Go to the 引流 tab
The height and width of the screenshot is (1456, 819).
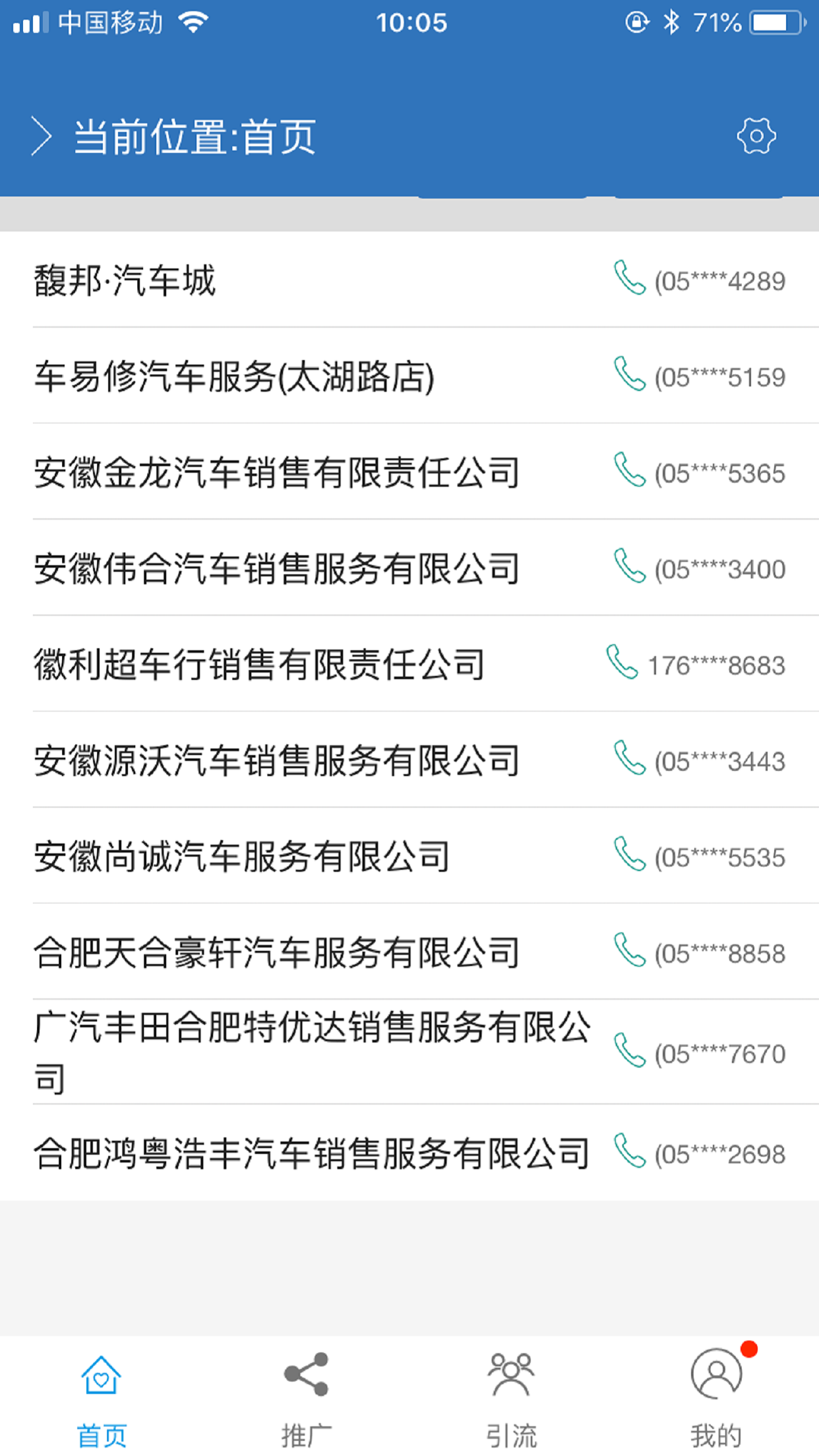[511, 1397]
